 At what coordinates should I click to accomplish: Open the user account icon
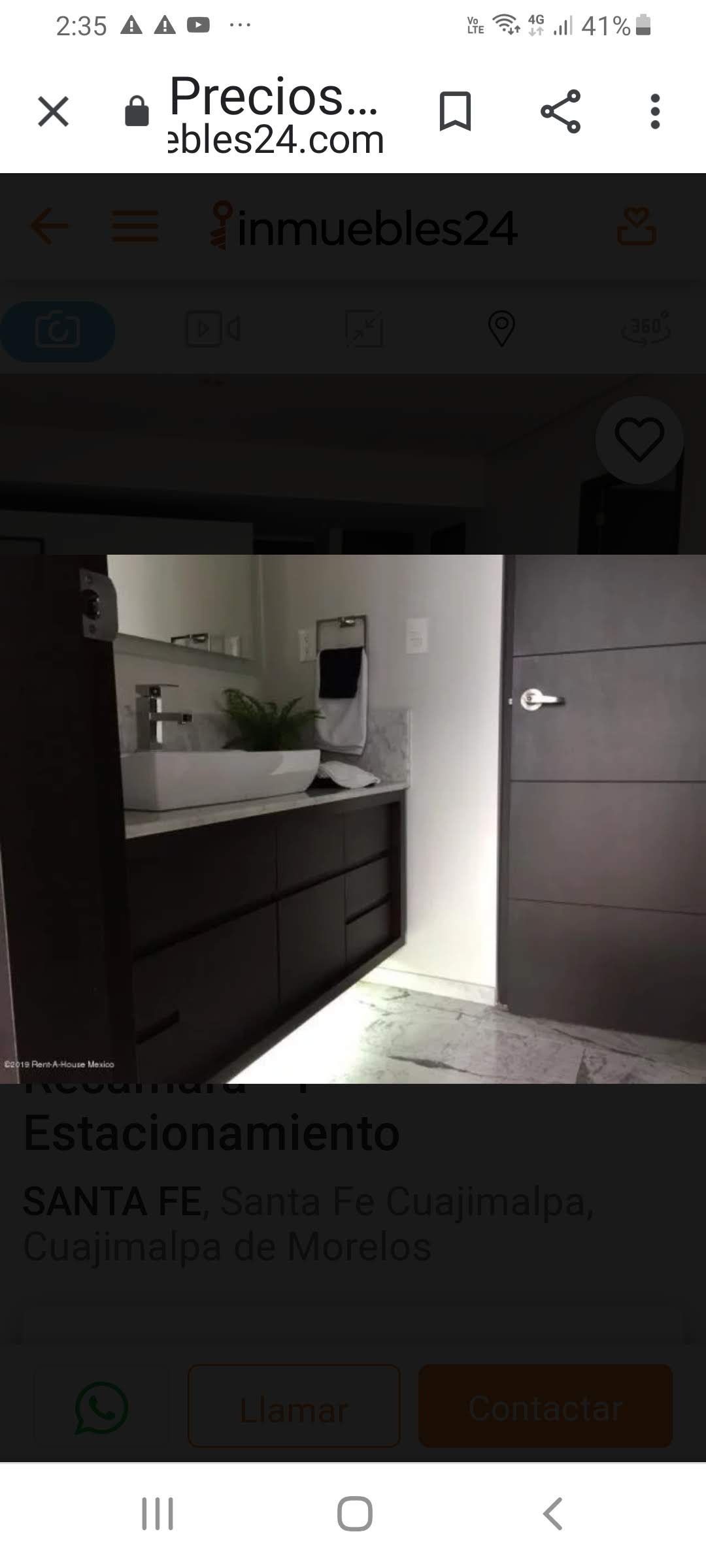click(636, 227)
